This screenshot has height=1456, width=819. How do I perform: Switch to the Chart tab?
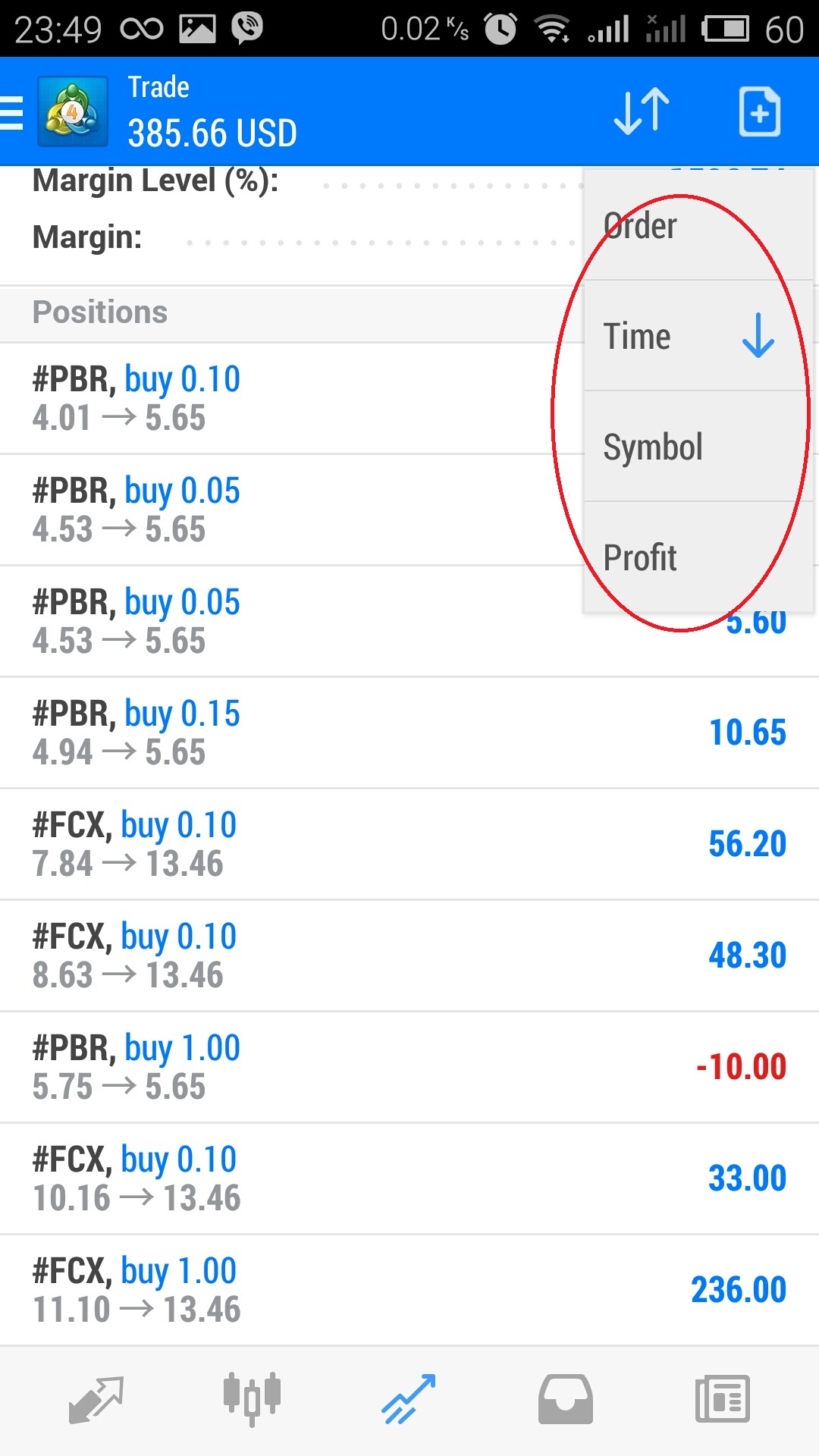[253, 1400]
